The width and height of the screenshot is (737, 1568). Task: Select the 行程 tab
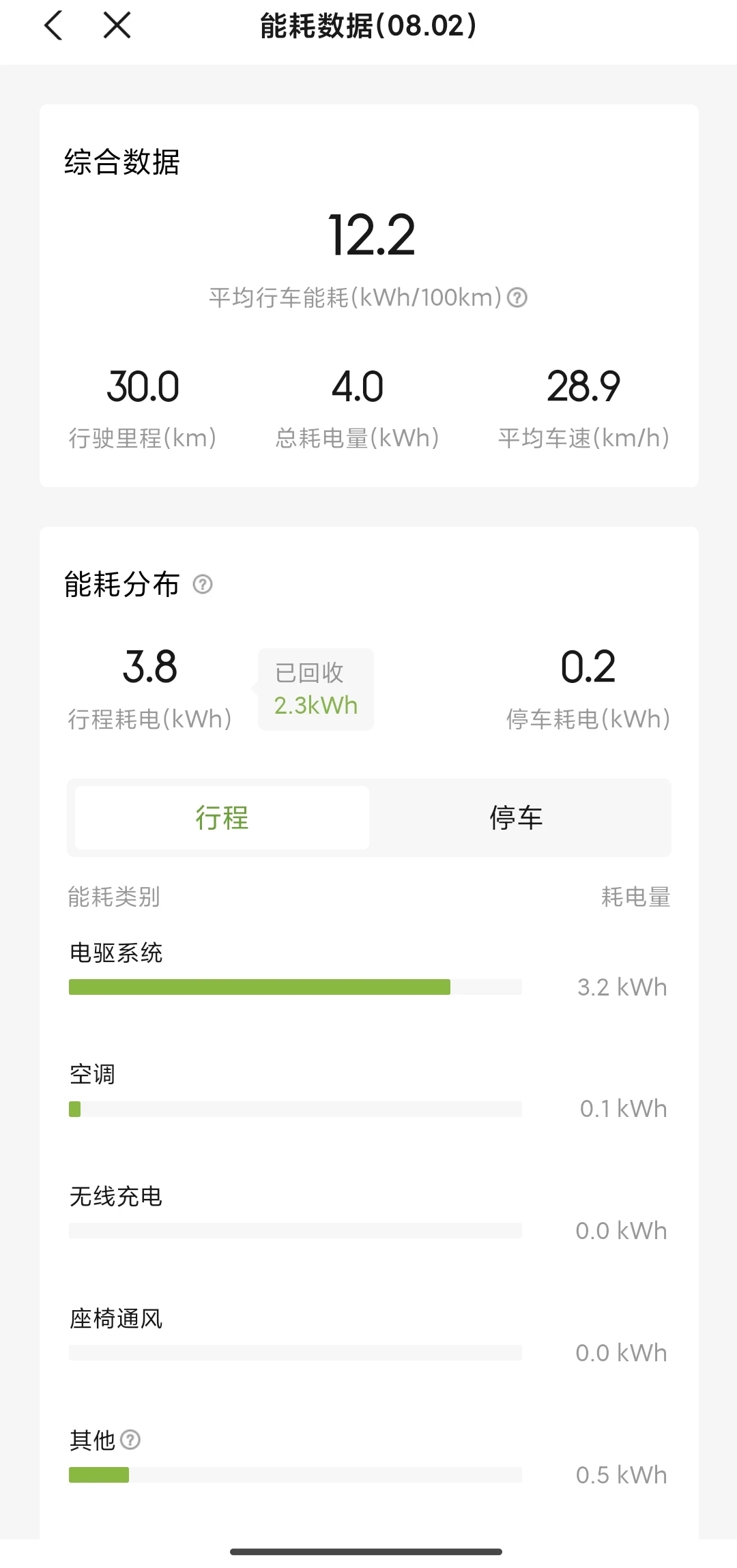point(222,817)
